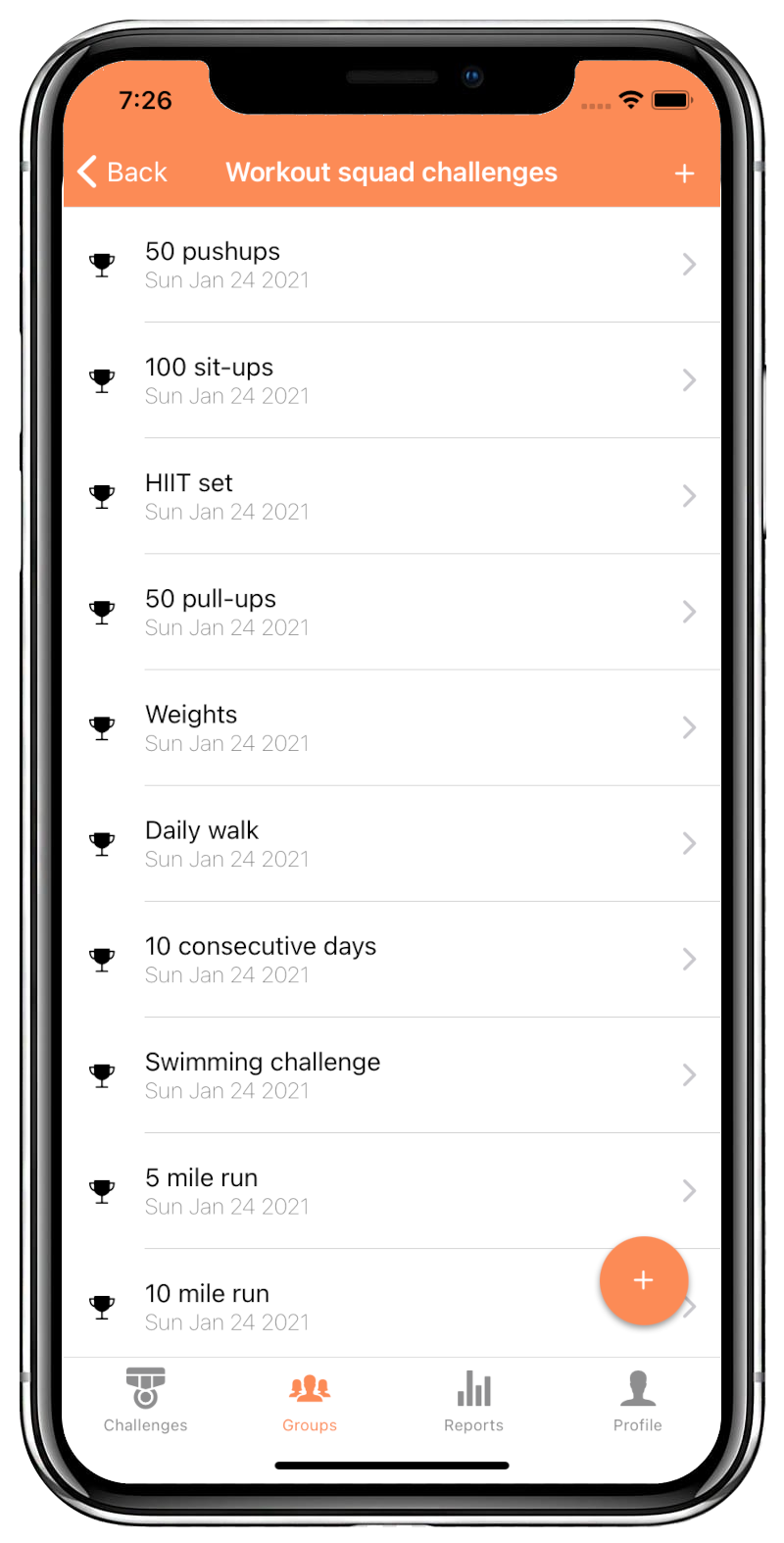784x1543 pixels.
Task: Open the Swimming challenge row
Action: [392, 1074]
